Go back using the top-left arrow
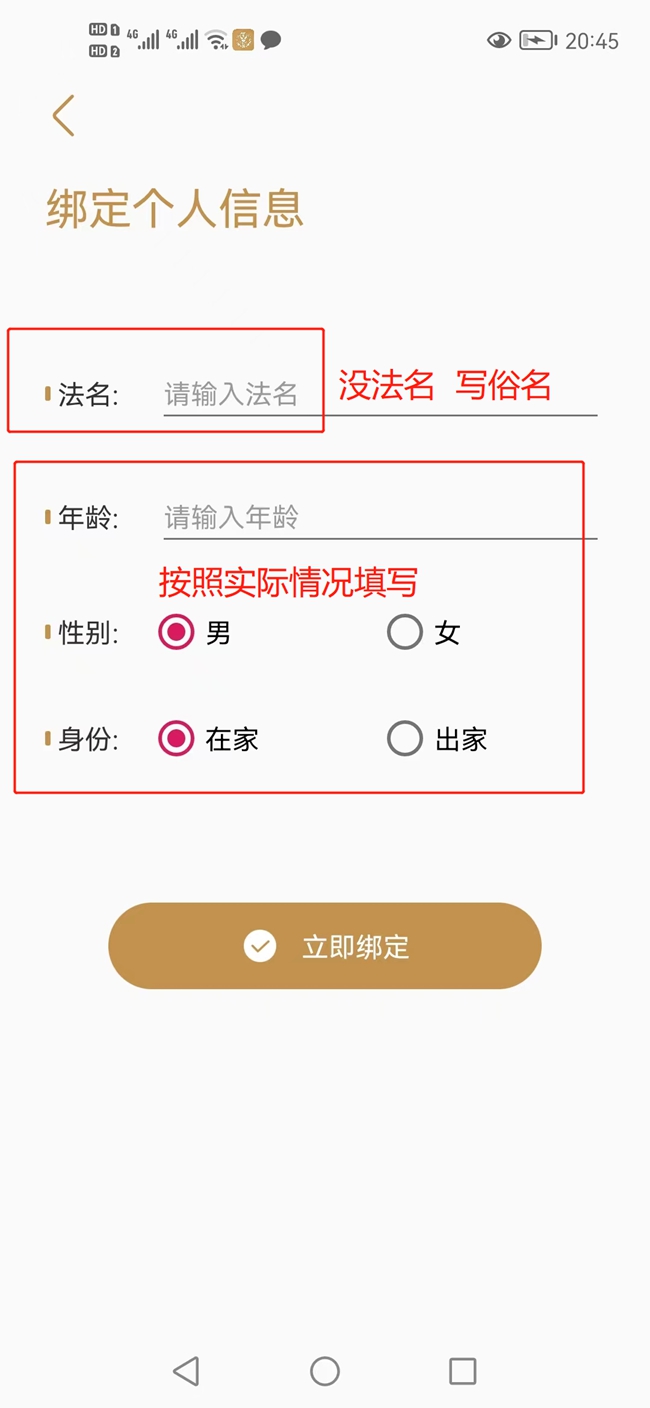 tap(64, 116)
